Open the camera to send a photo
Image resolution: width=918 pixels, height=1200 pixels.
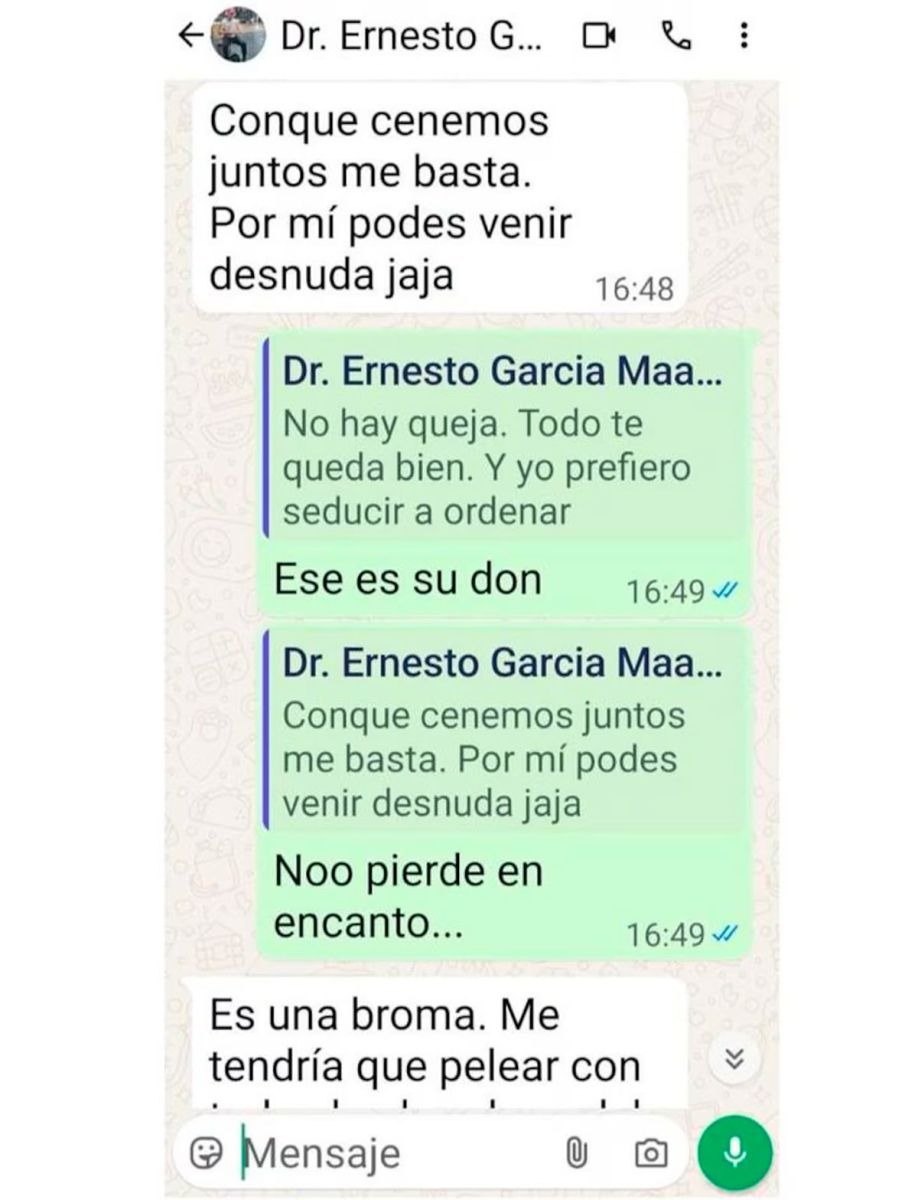651,1152
